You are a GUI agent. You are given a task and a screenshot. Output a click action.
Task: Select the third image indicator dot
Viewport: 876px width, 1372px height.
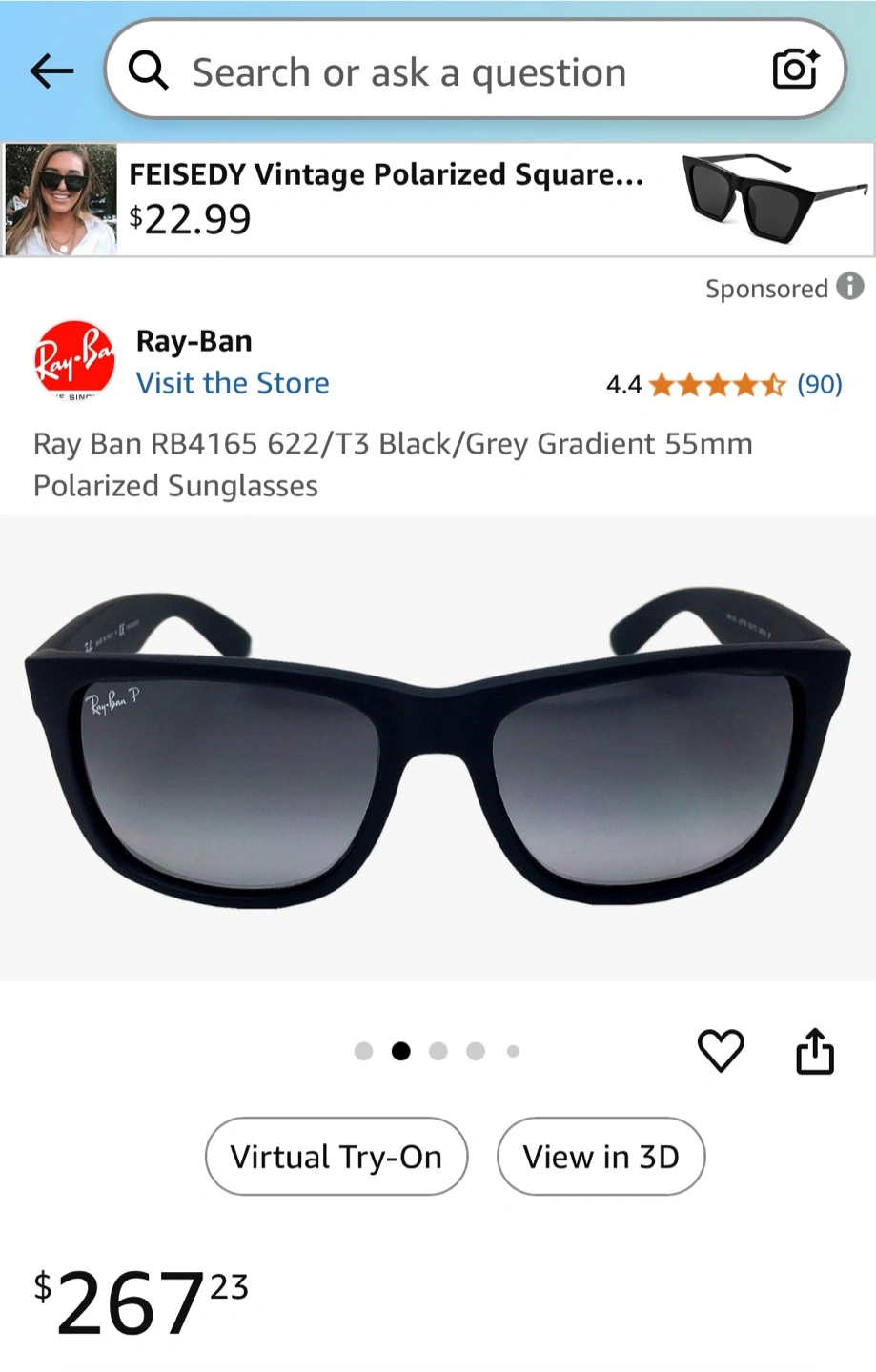[x=438, y=1051]
